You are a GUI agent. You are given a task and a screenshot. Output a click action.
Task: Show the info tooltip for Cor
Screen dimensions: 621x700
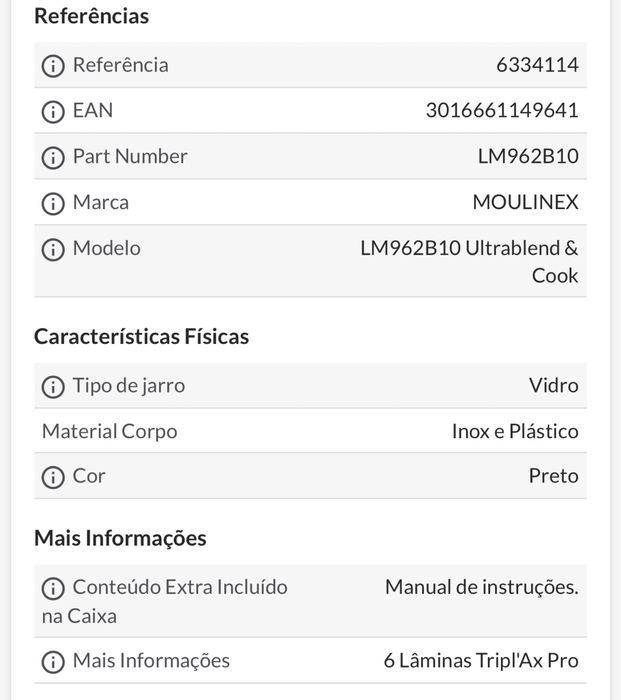click(53, 478)
